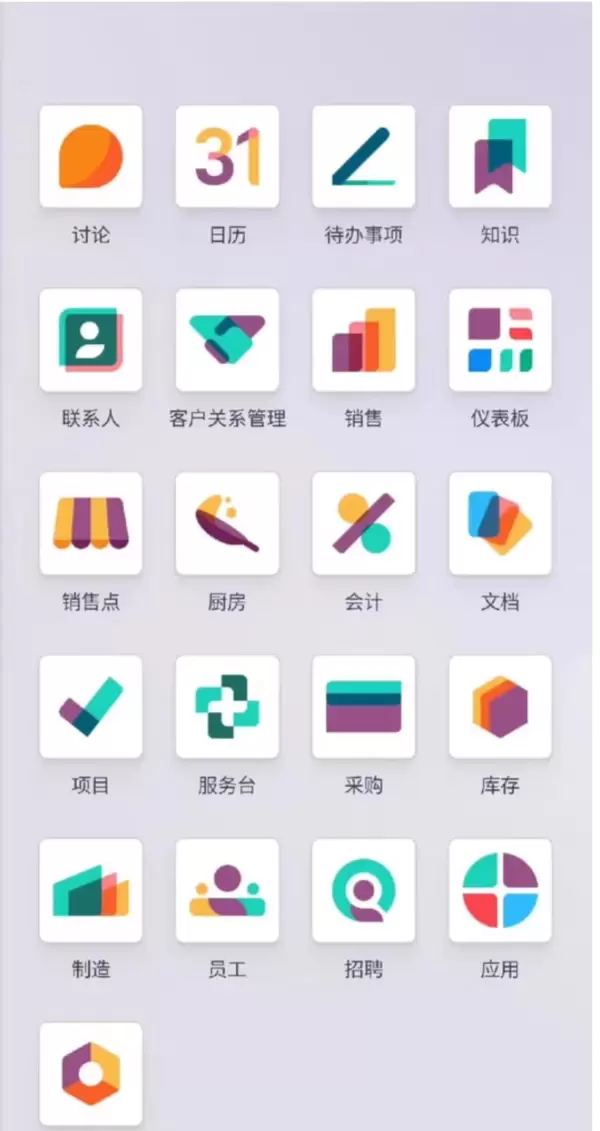
Task: Open the 知识 knowledge app
Action: [500, 157]
